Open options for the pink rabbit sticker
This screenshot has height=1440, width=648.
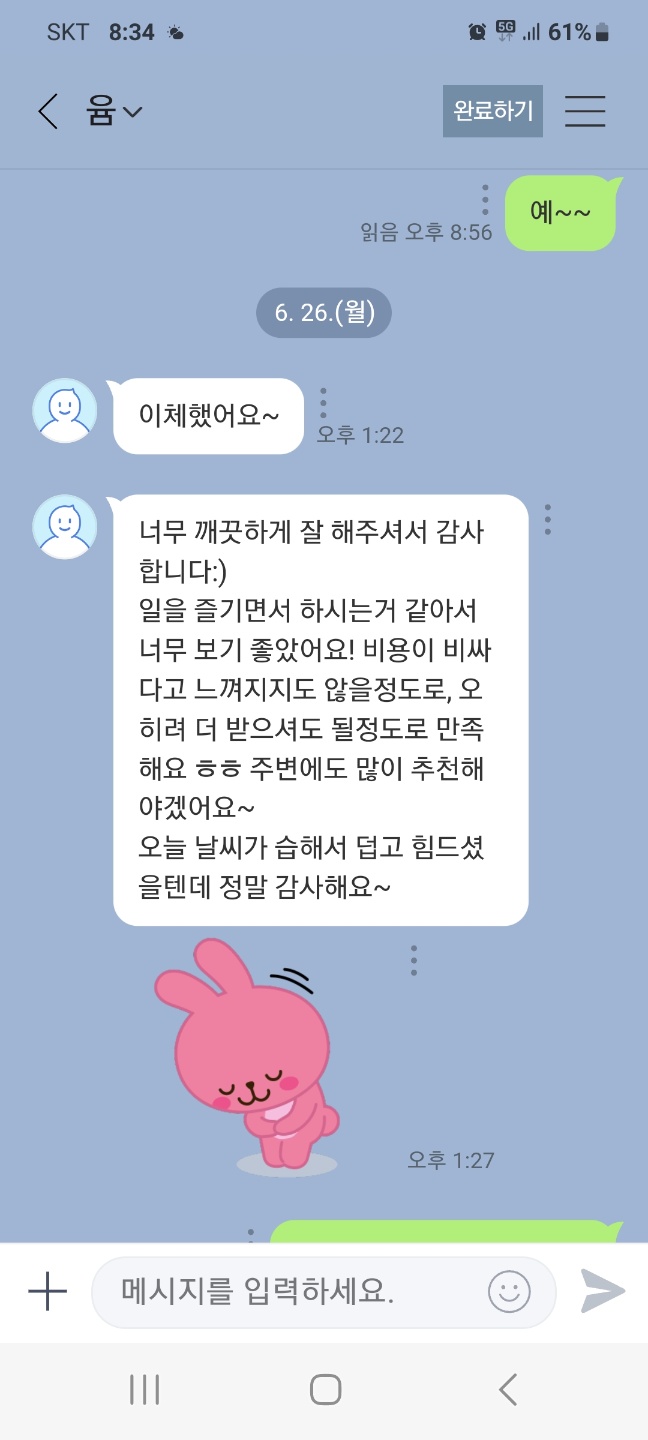tap(413, 960)
